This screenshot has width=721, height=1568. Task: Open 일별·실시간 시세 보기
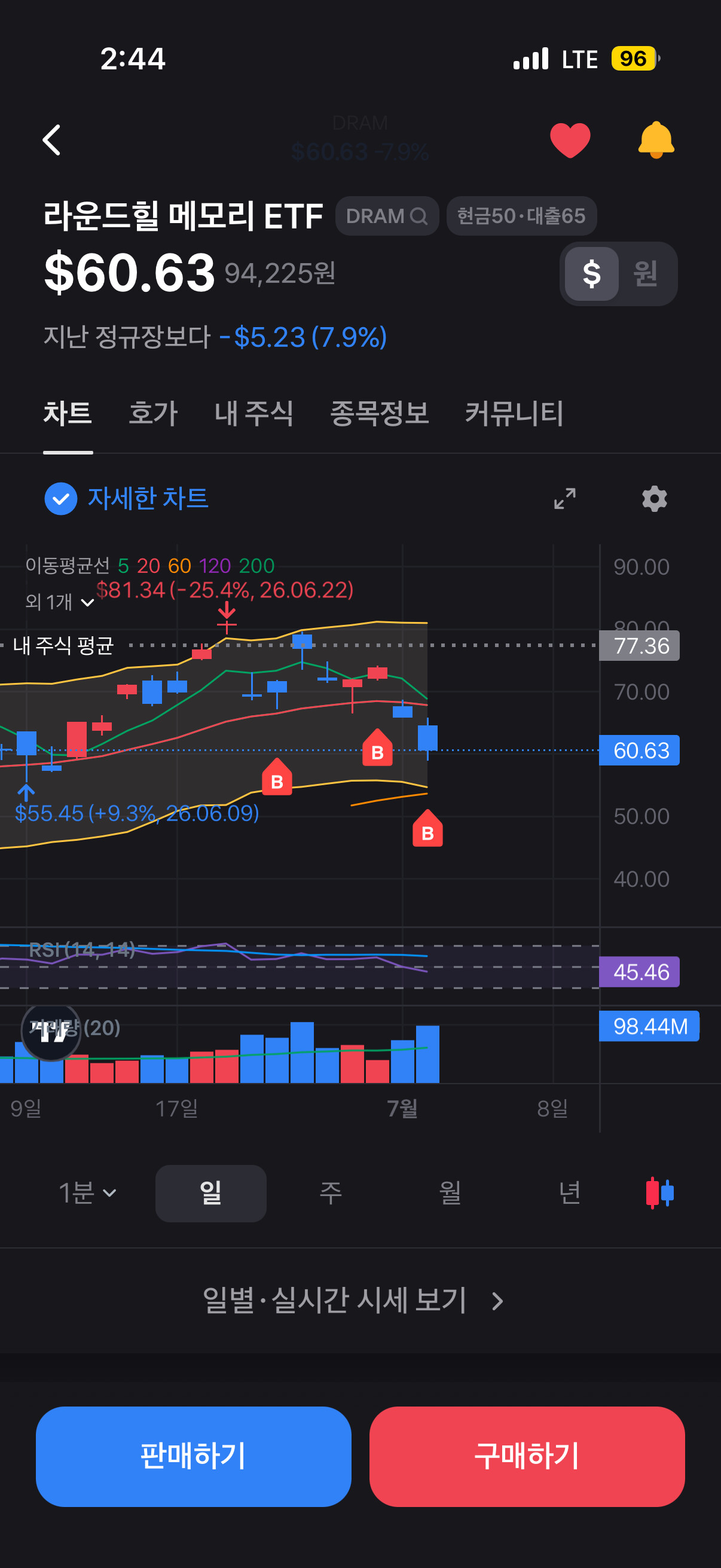coord(353,1301)
